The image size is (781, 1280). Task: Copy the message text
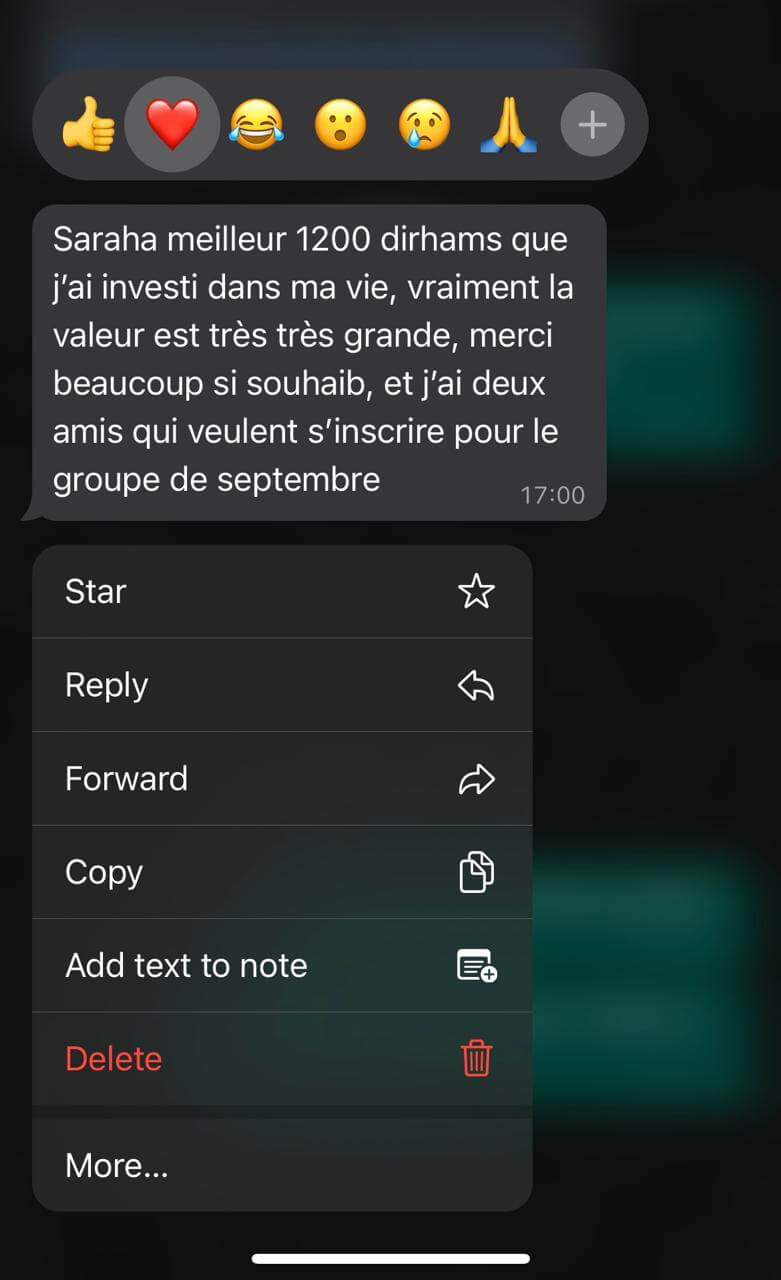(x=282, y=872)
